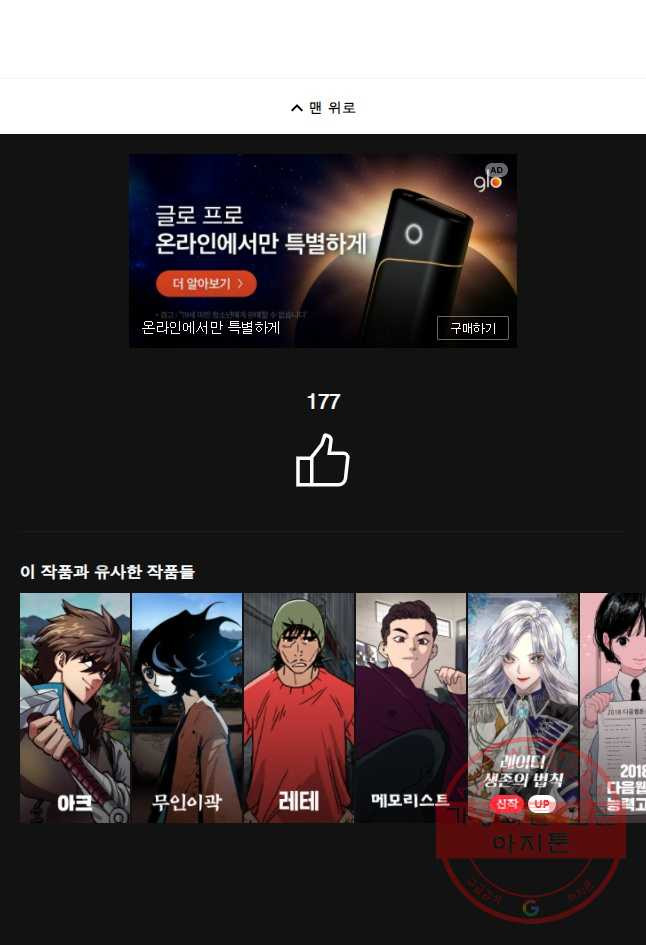Open the similar webtoon 무인이곽
This screenshot has height=945, width=646.
pos(187,707)
